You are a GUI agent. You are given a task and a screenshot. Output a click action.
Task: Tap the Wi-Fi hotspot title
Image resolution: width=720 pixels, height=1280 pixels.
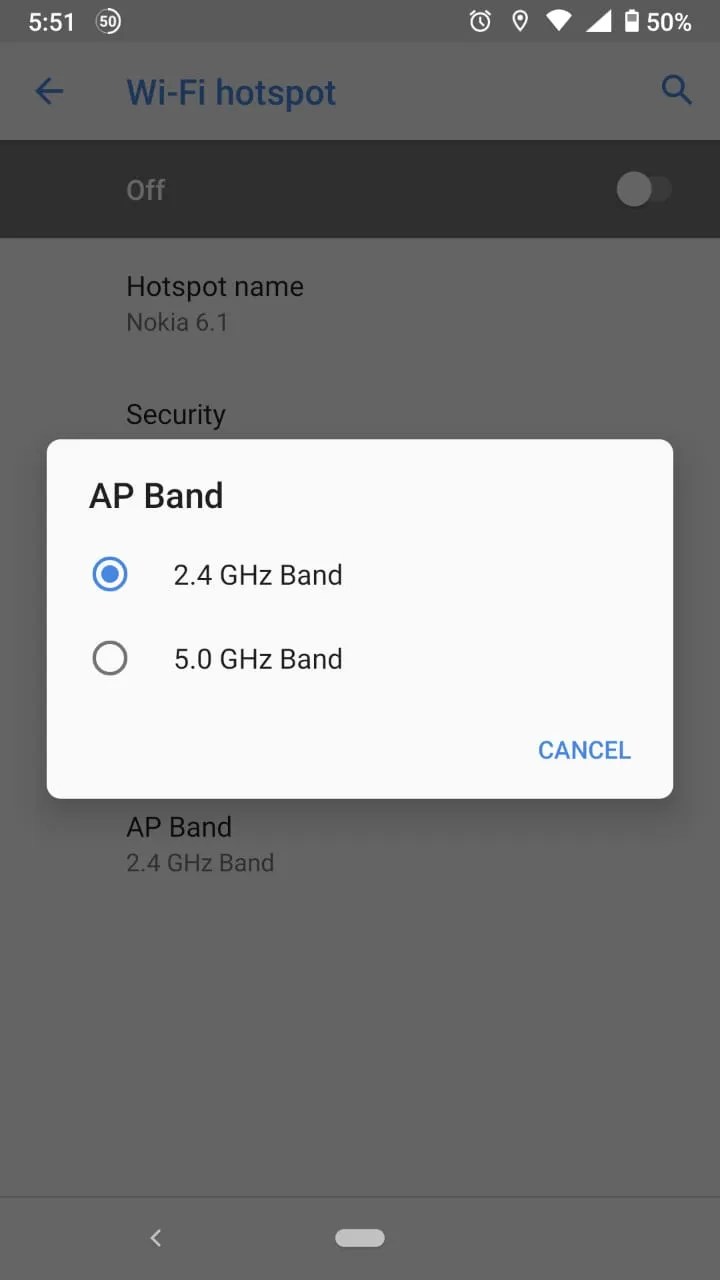point(230,92)
